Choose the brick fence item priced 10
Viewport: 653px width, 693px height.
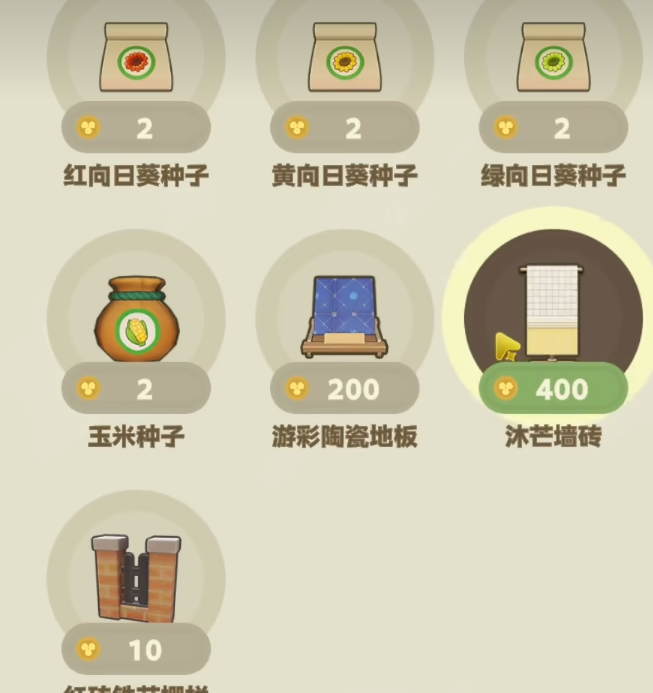(136, 578)
